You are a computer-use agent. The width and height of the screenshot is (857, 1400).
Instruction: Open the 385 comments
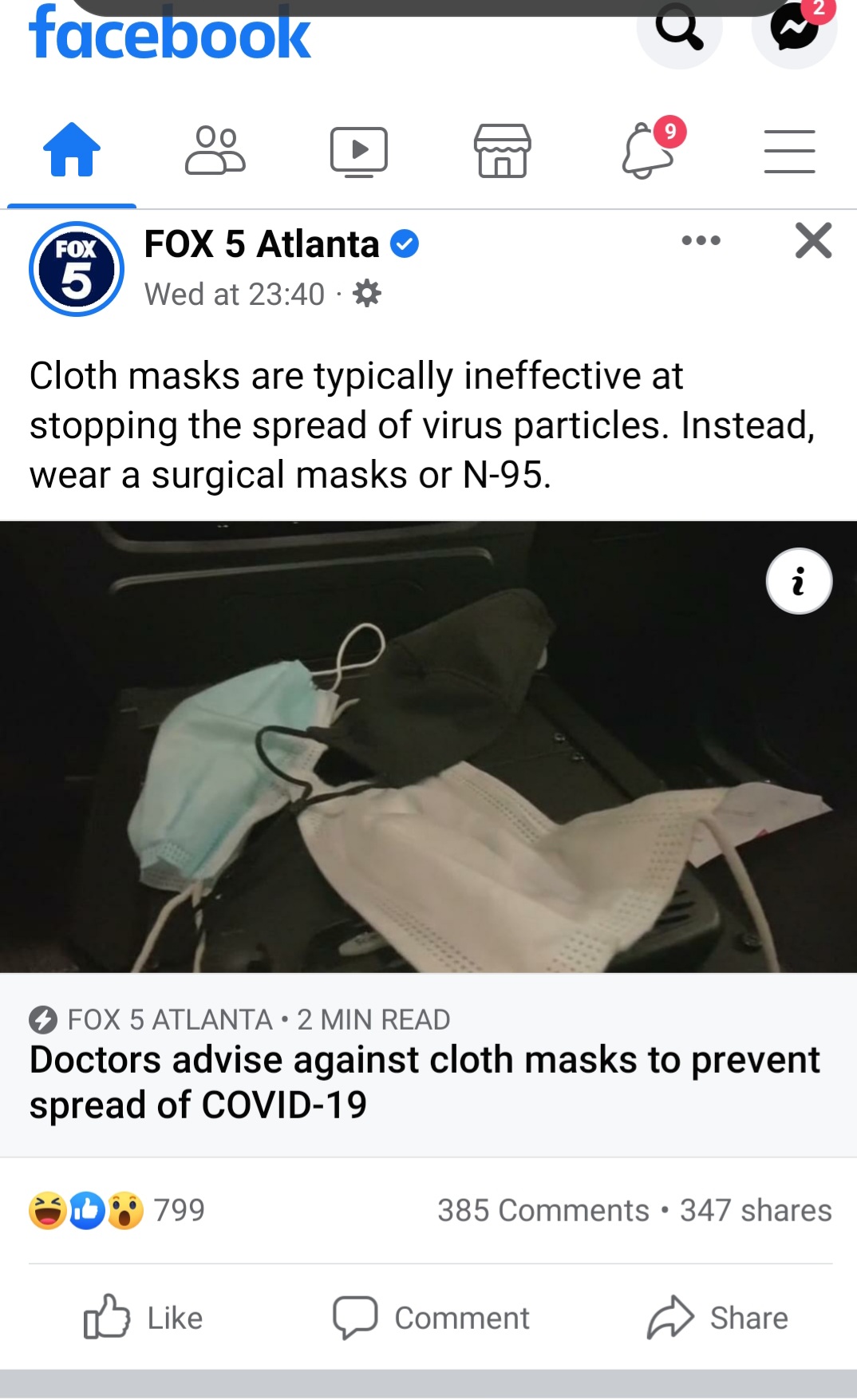[x=543, y=1210]
